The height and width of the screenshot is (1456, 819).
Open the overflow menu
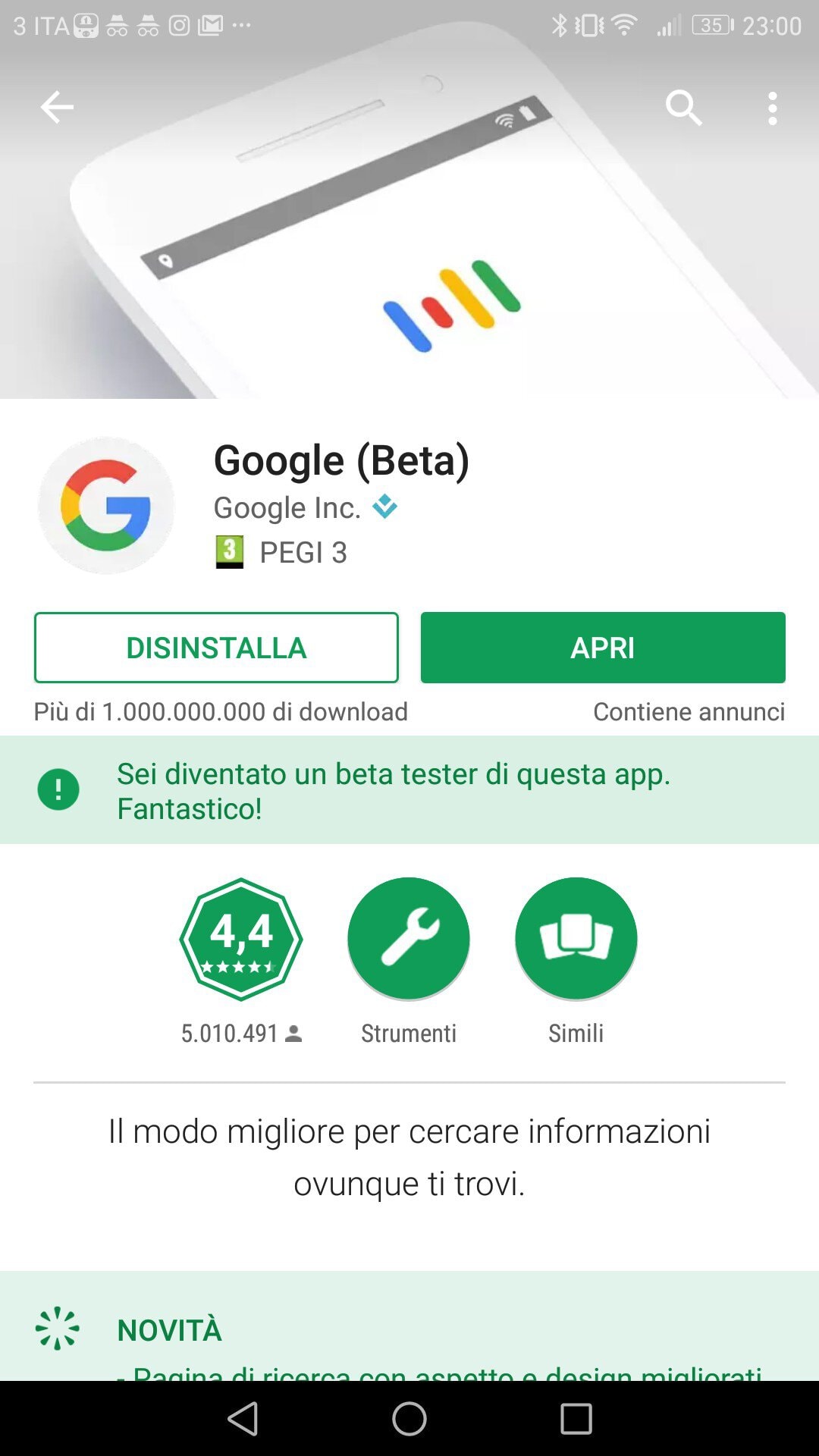(772, 108)
